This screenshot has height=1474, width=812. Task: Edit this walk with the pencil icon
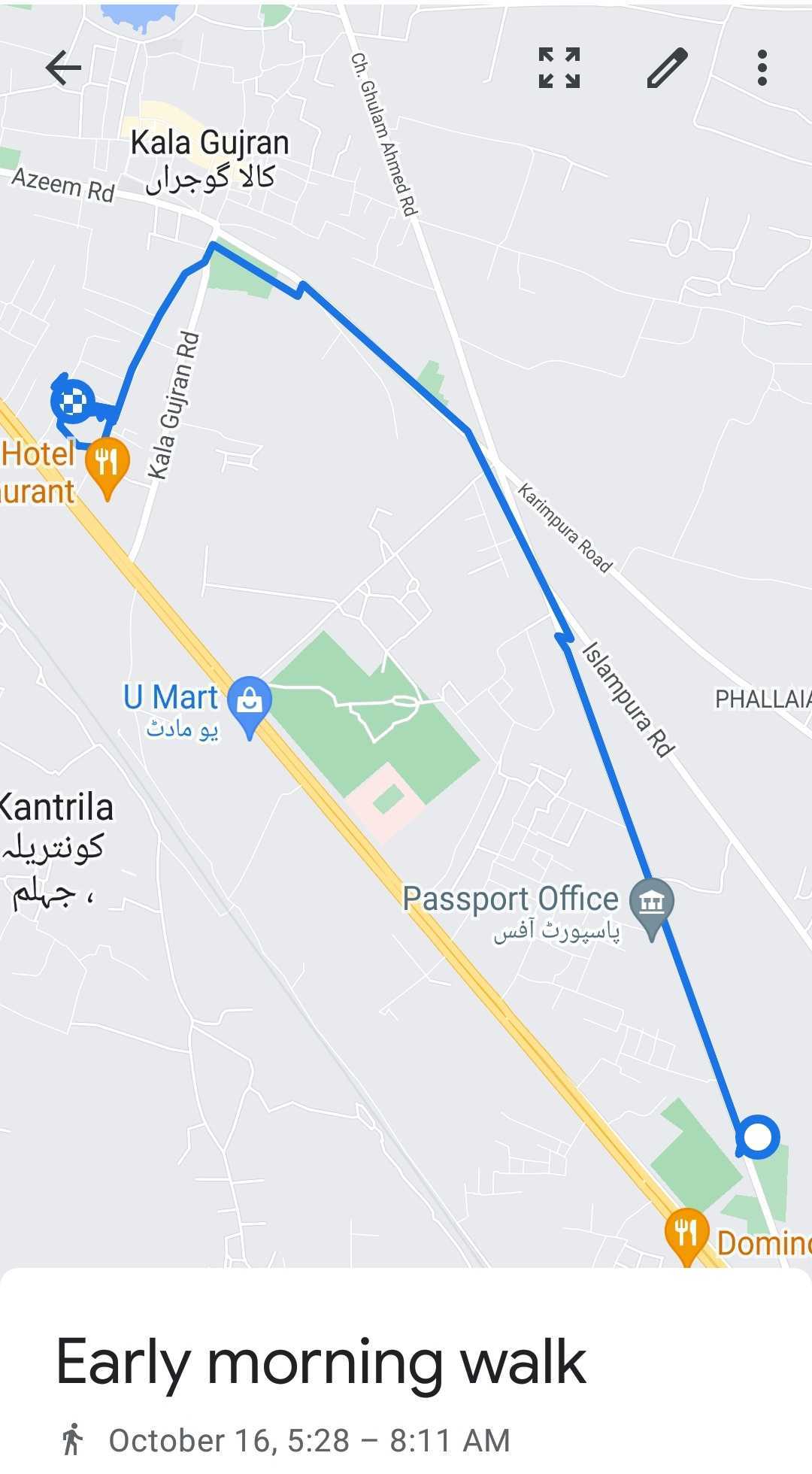(x=667, y=68)
